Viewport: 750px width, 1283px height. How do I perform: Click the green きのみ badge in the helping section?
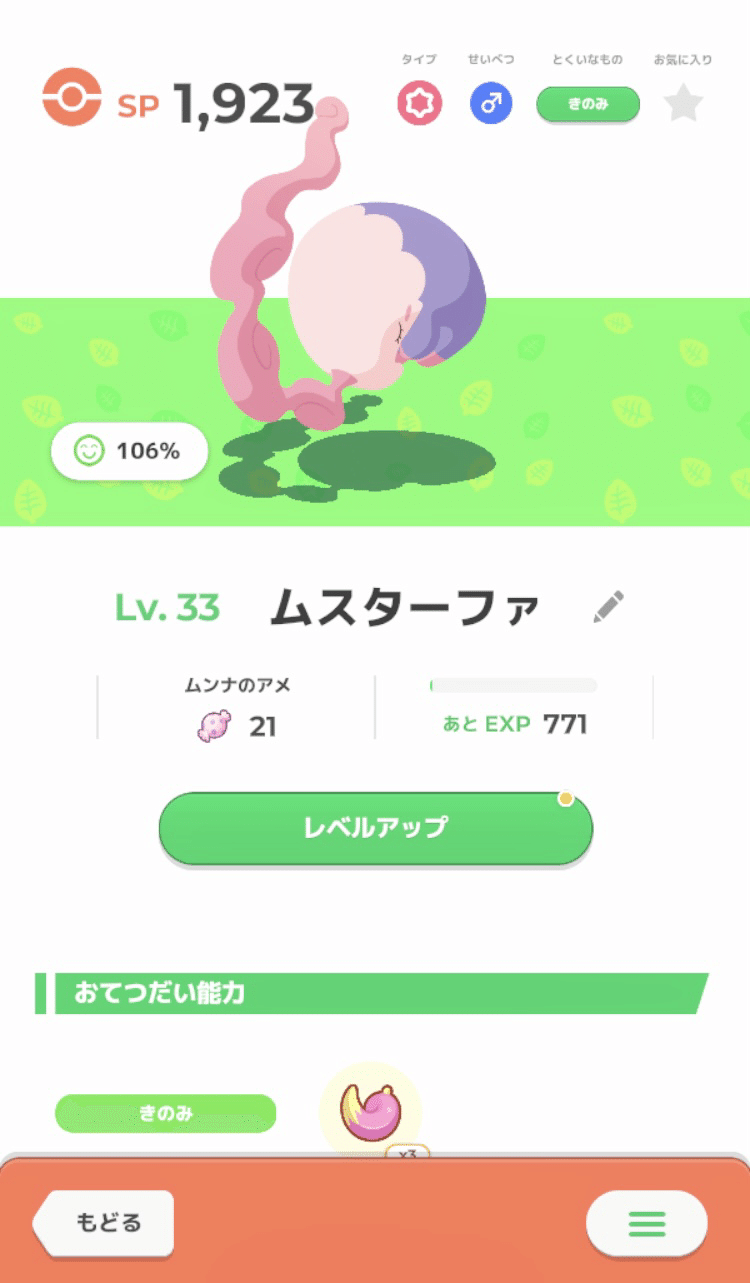tap(166, 1113)
